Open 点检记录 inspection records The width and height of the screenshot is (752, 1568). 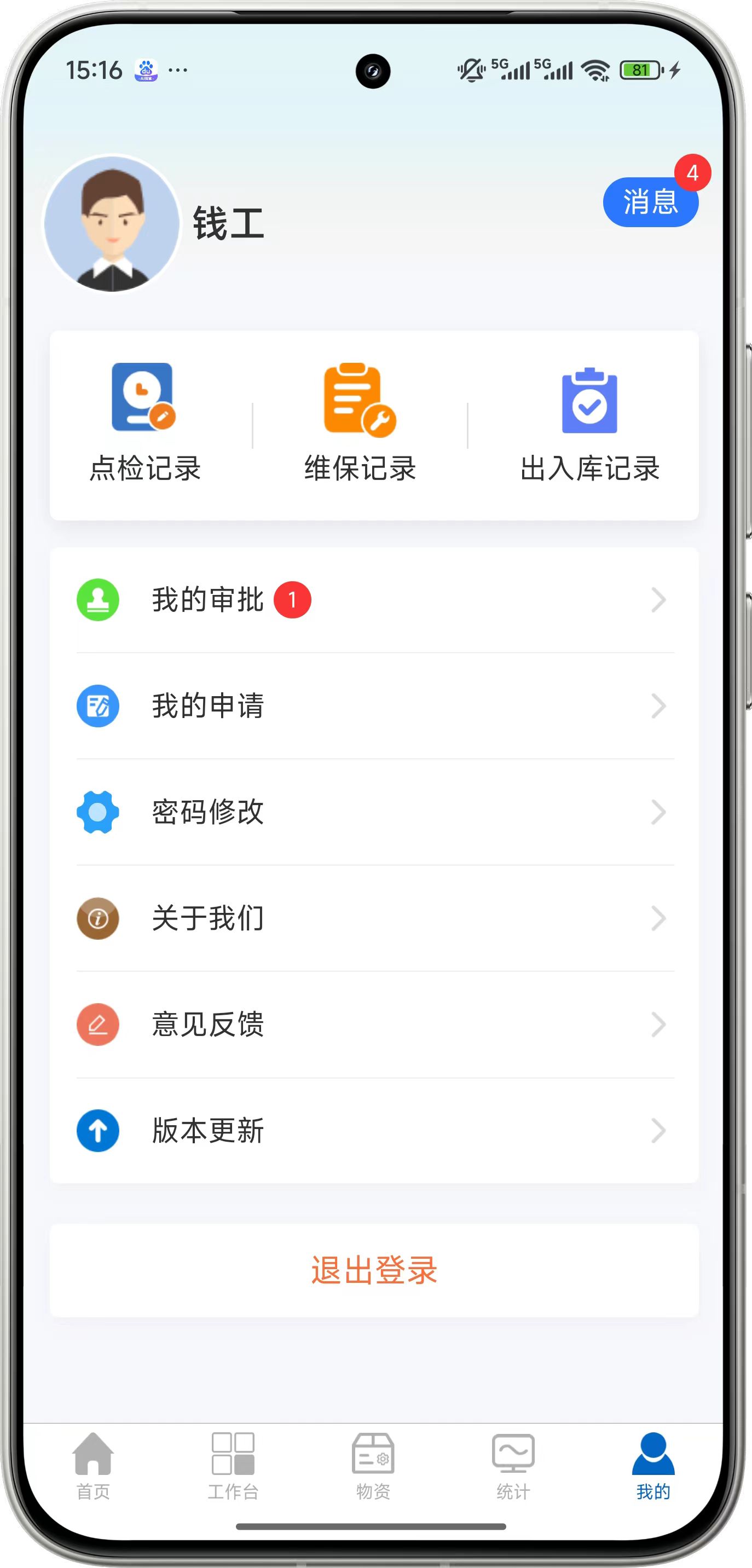pos(145,423)
